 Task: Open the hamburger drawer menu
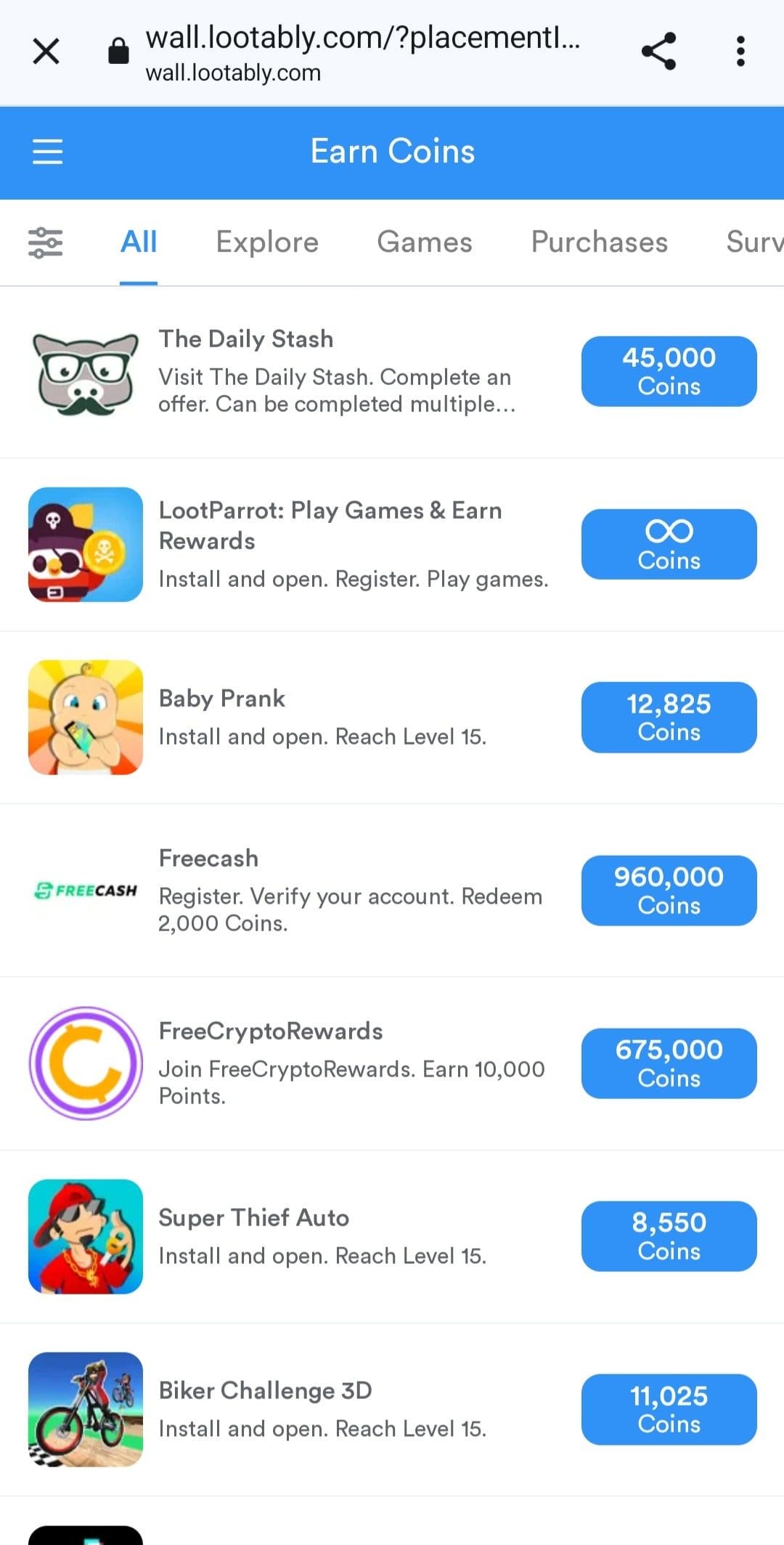[x=48, y=152]
